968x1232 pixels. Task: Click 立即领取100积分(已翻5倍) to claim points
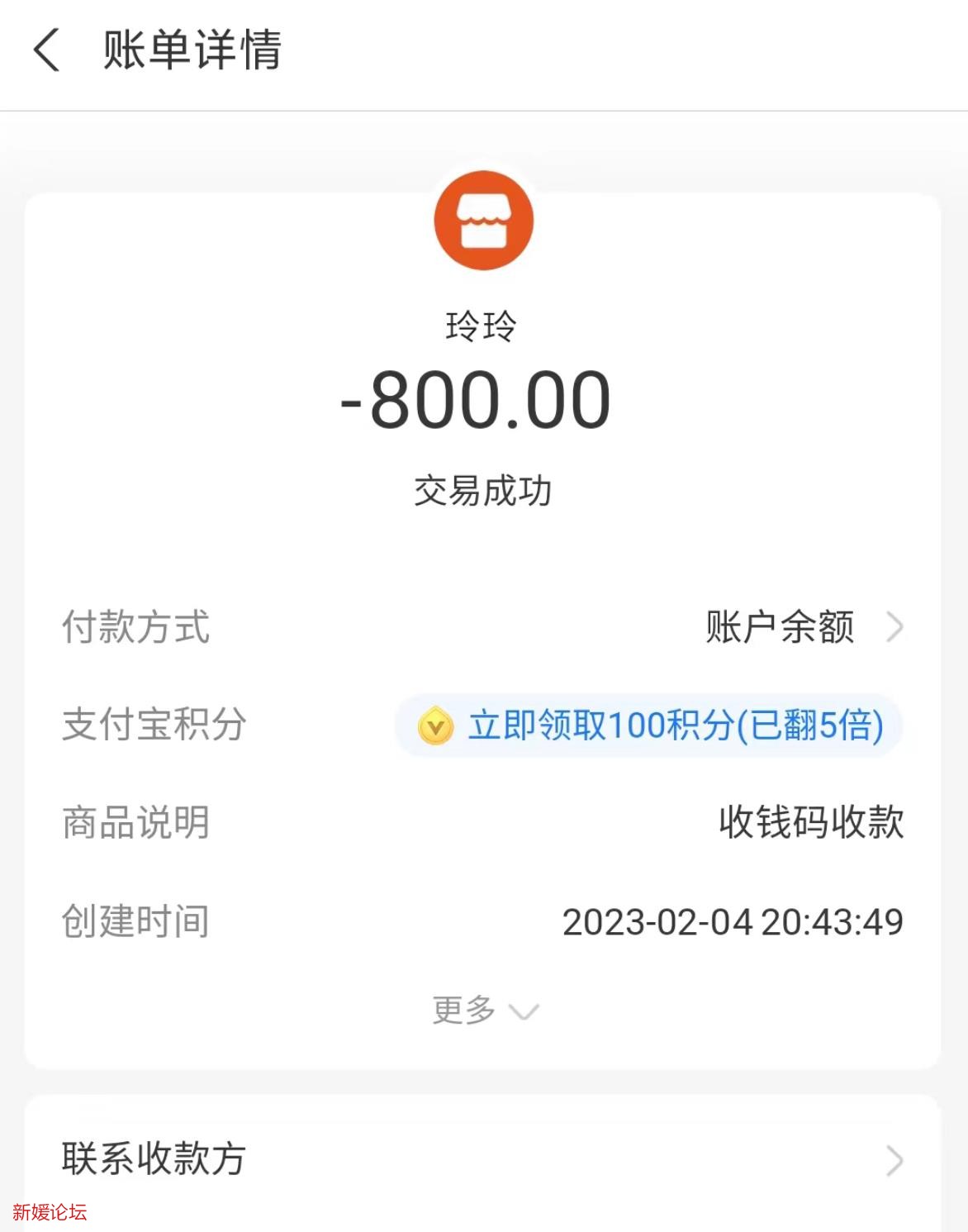[673, 725]
